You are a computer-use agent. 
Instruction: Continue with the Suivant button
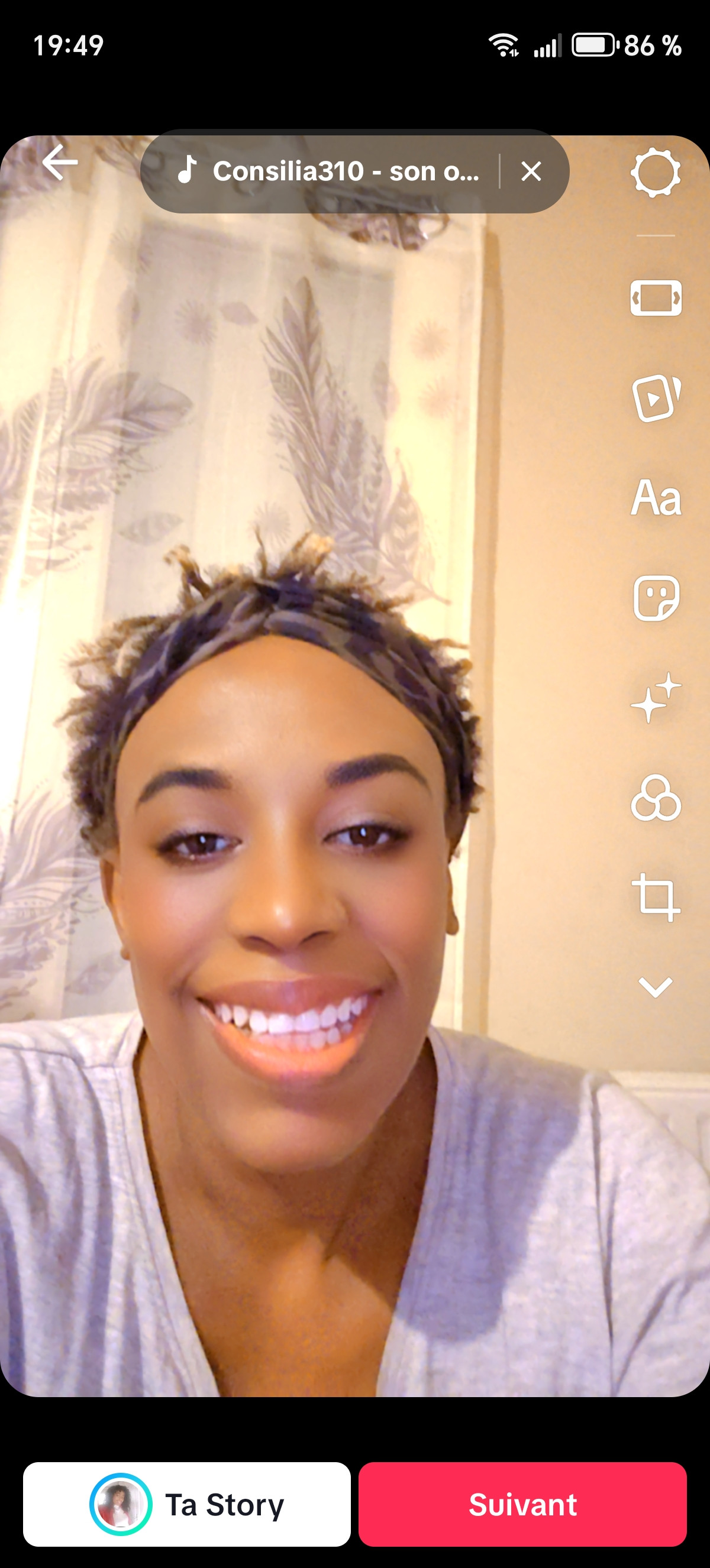[522, 1504]
